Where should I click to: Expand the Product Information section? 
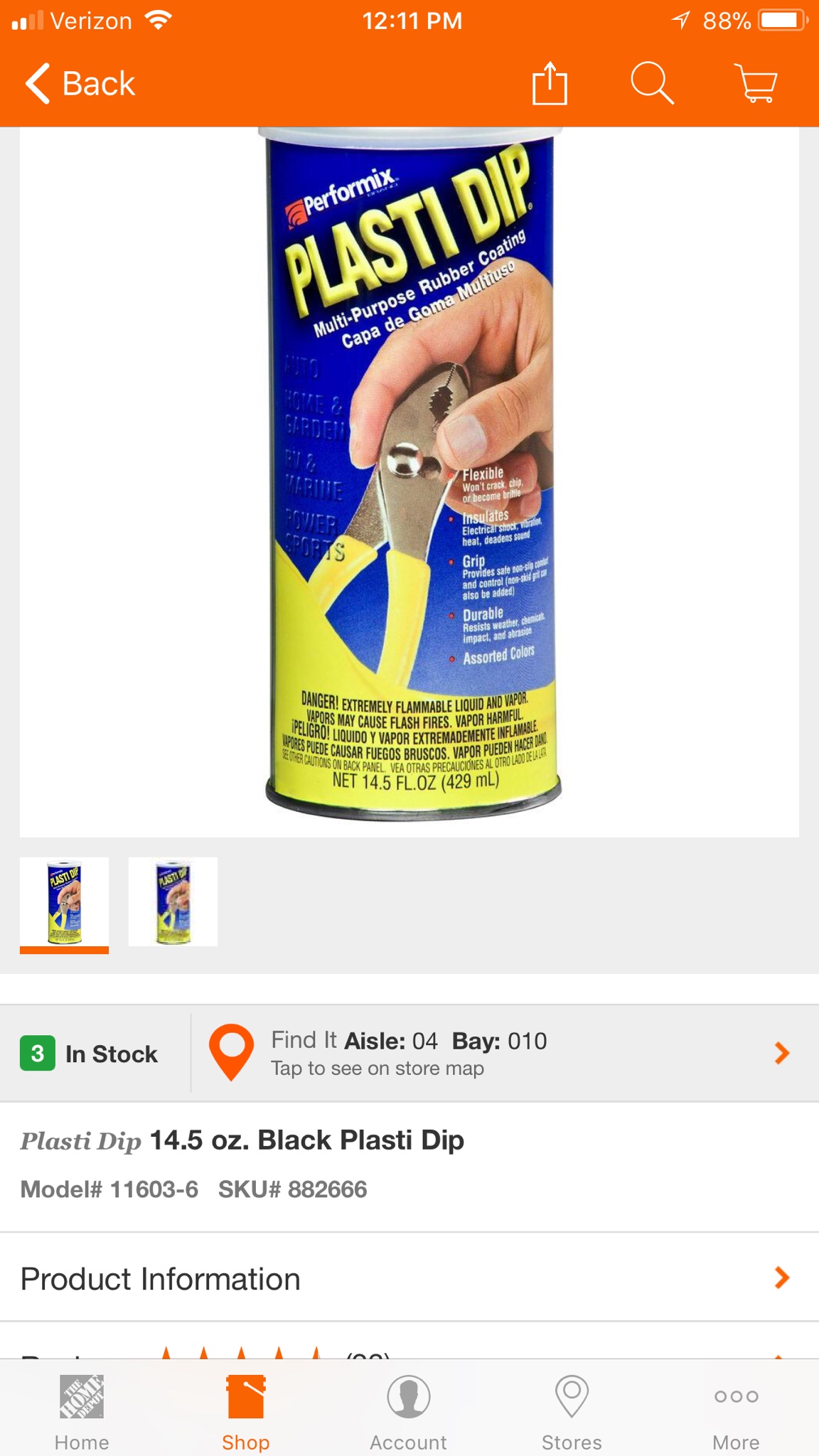409,1278
